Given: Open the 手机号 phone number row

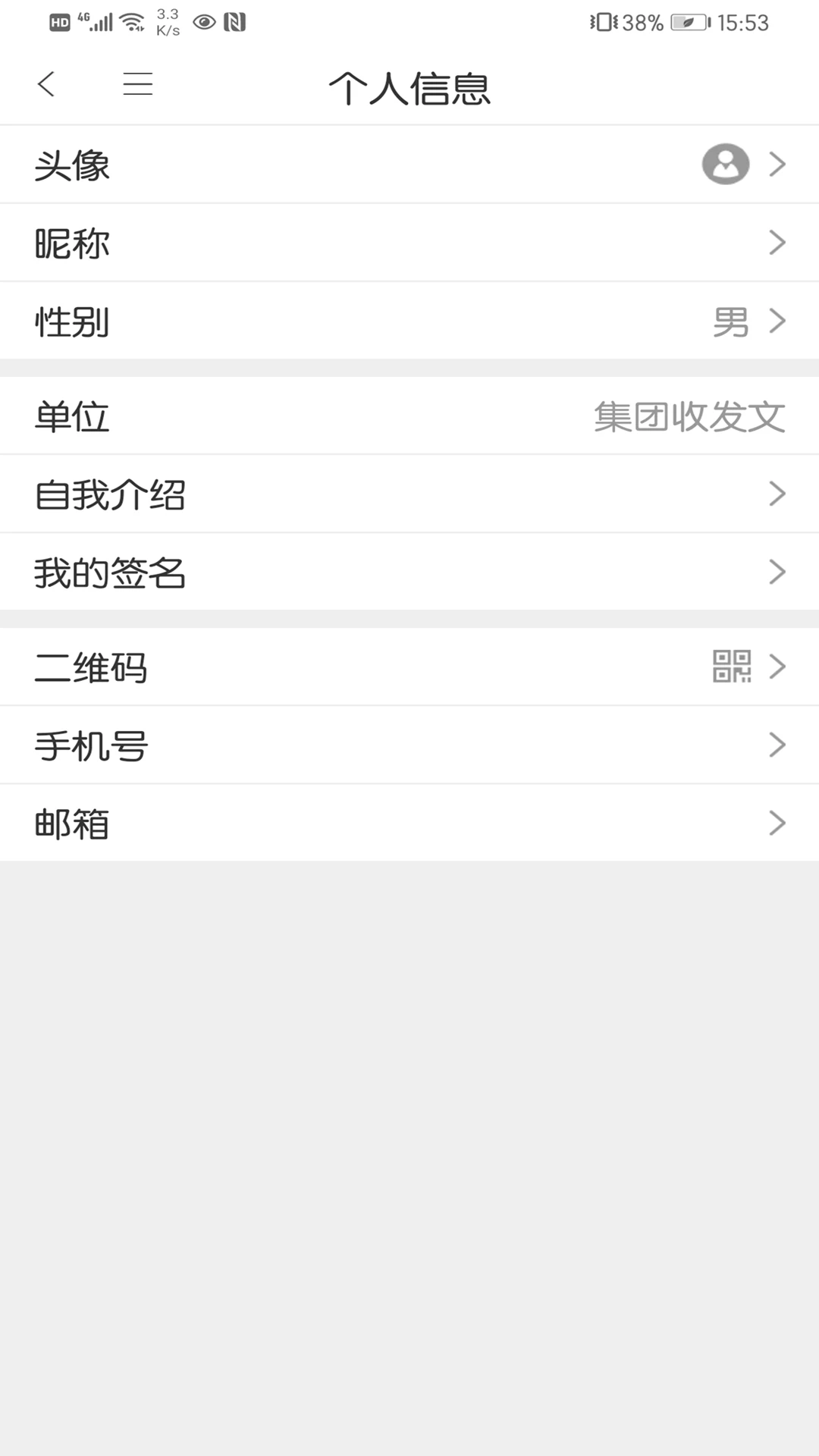Looking at the screenshot, I should [x=409, y=745].
